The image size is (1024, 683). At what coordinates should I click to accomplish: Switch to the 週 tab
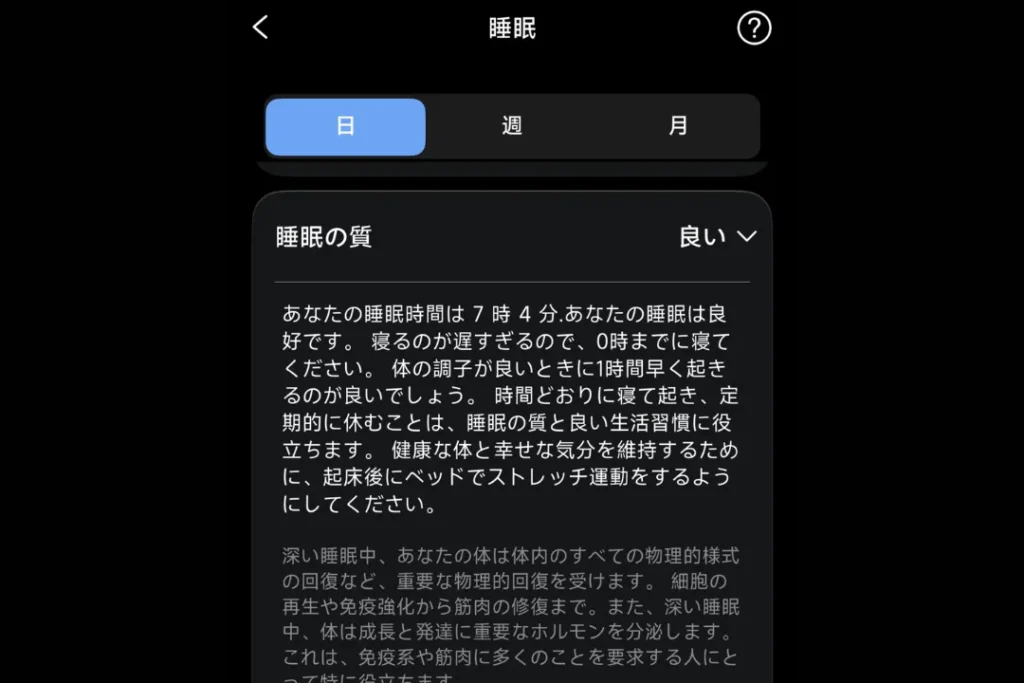coord(512,127)
